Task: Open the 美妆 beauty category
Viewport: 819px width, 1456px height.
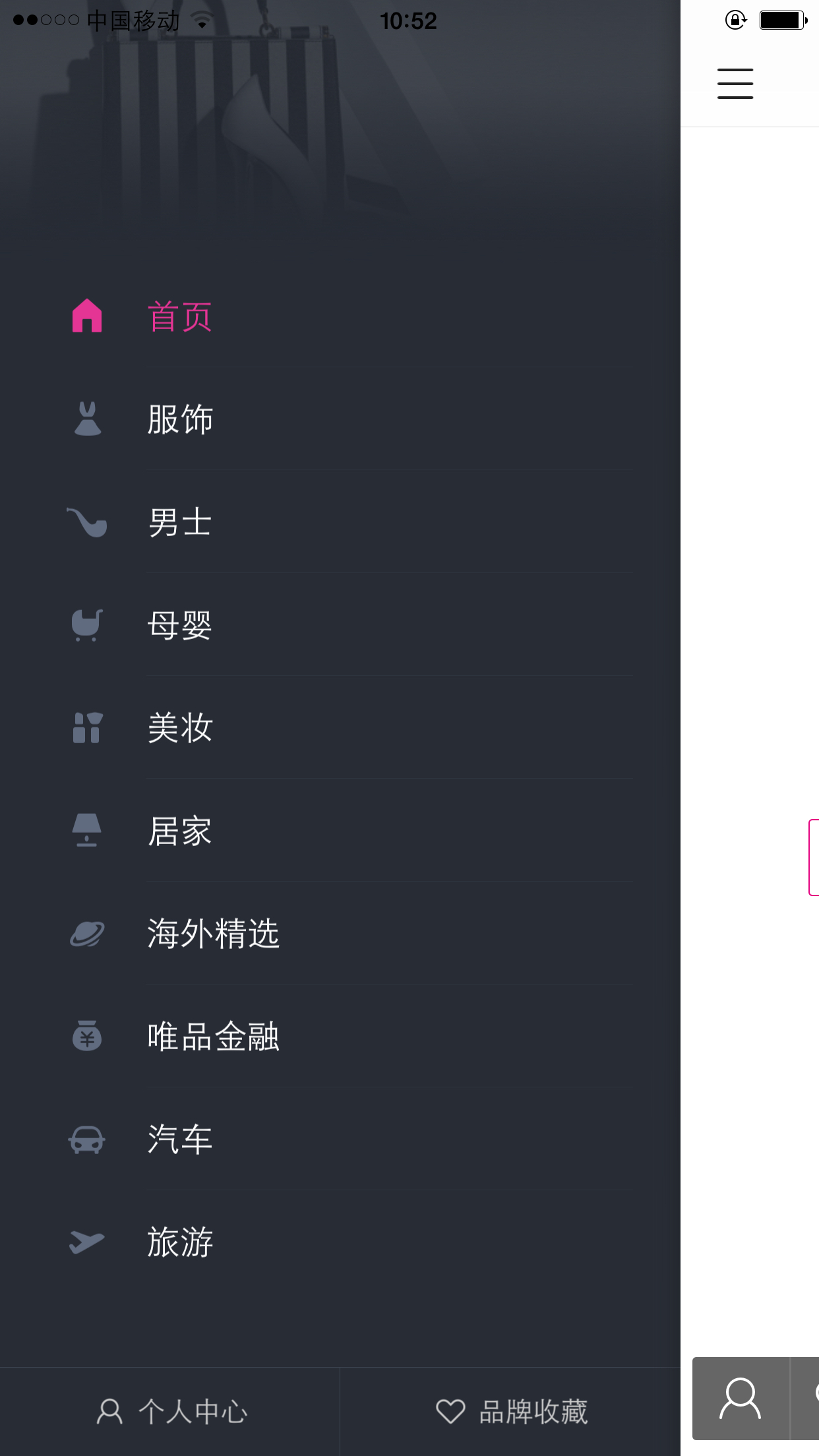Action: click(x=340, y=727)
